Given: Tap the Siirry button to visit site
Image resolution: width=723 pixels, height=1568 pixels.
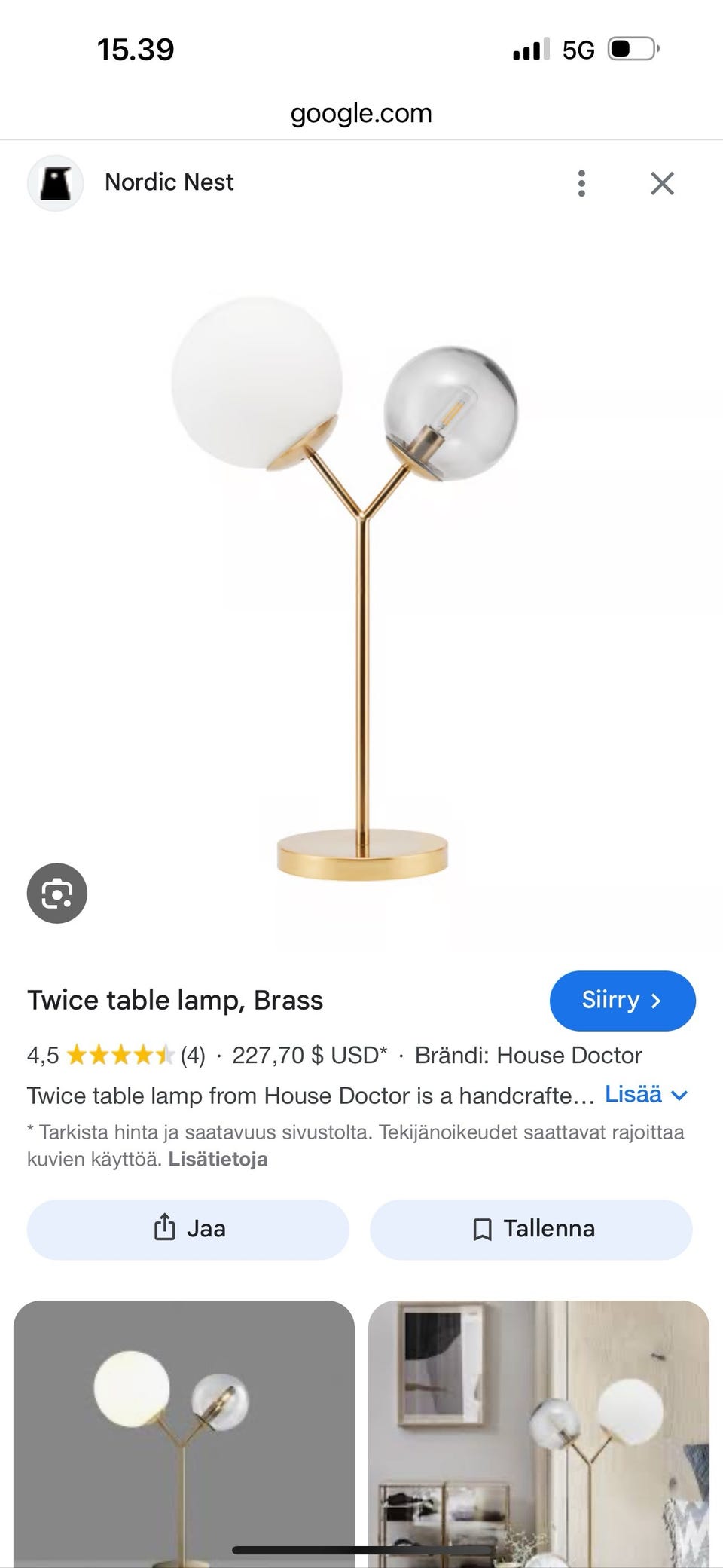Looking at the screenshot, I should pyautogui.click(x=622, y=1001).
